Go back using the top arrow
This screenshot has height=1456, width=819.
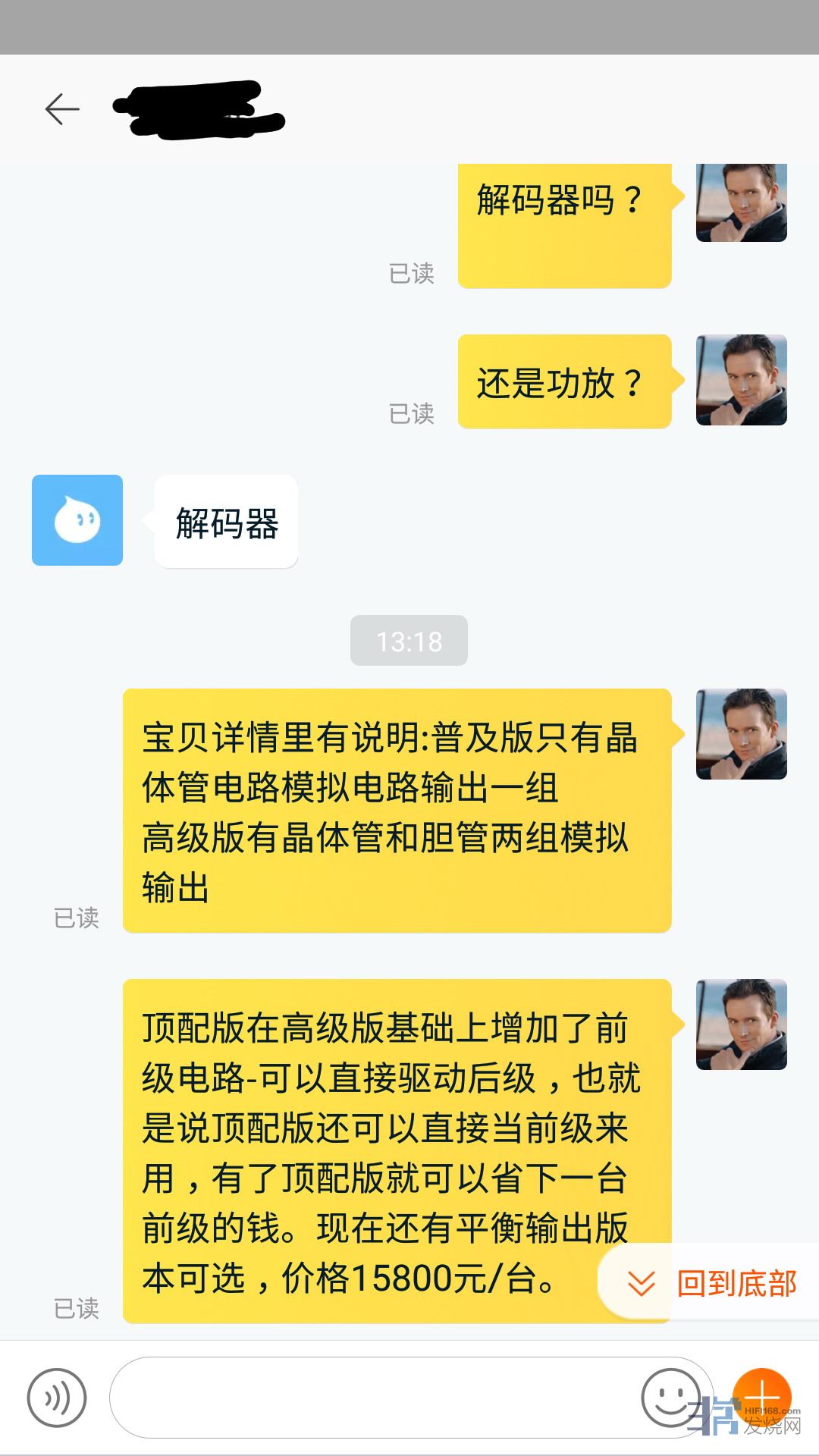pos(62,110)
